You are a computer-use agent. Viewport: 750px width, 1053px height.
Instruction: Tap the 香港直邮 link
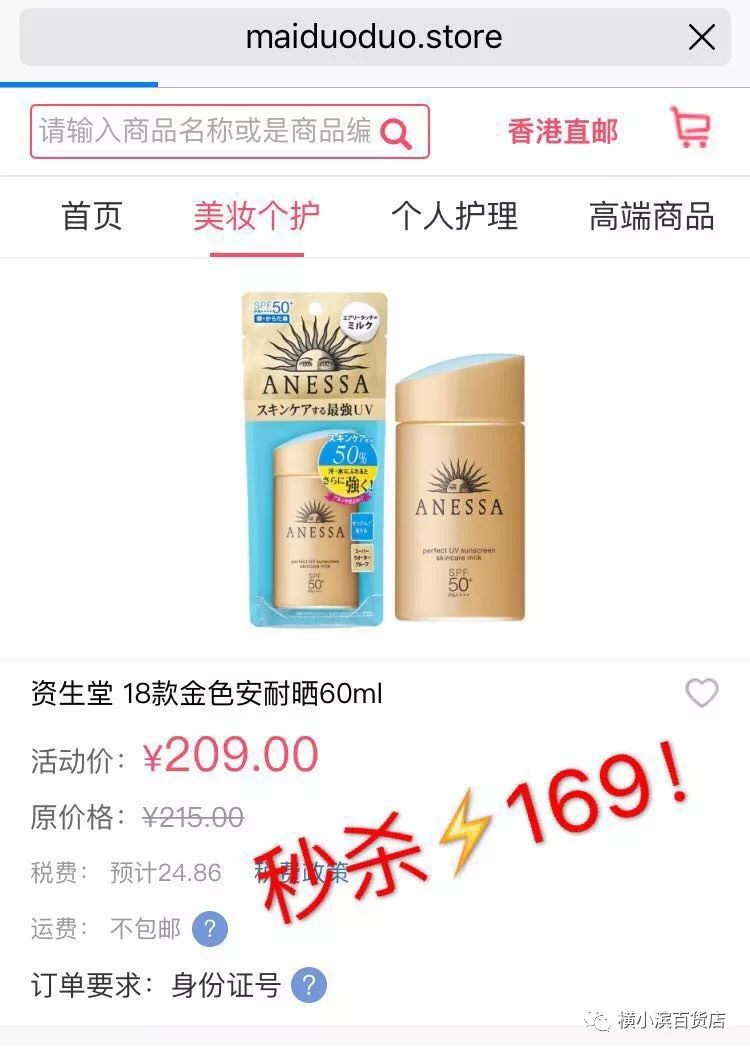[560, 132]
